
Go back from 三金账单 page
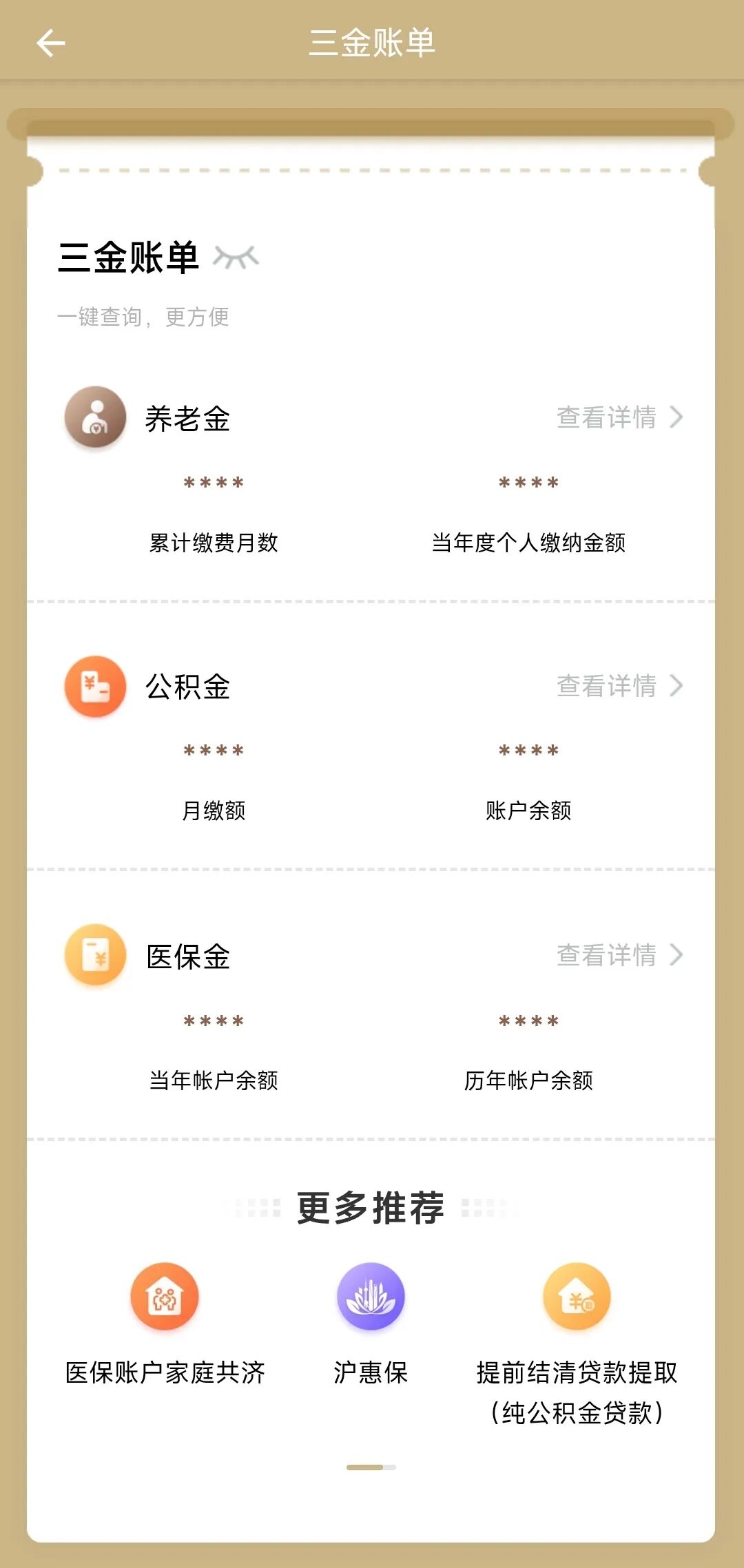coord(50,43)
